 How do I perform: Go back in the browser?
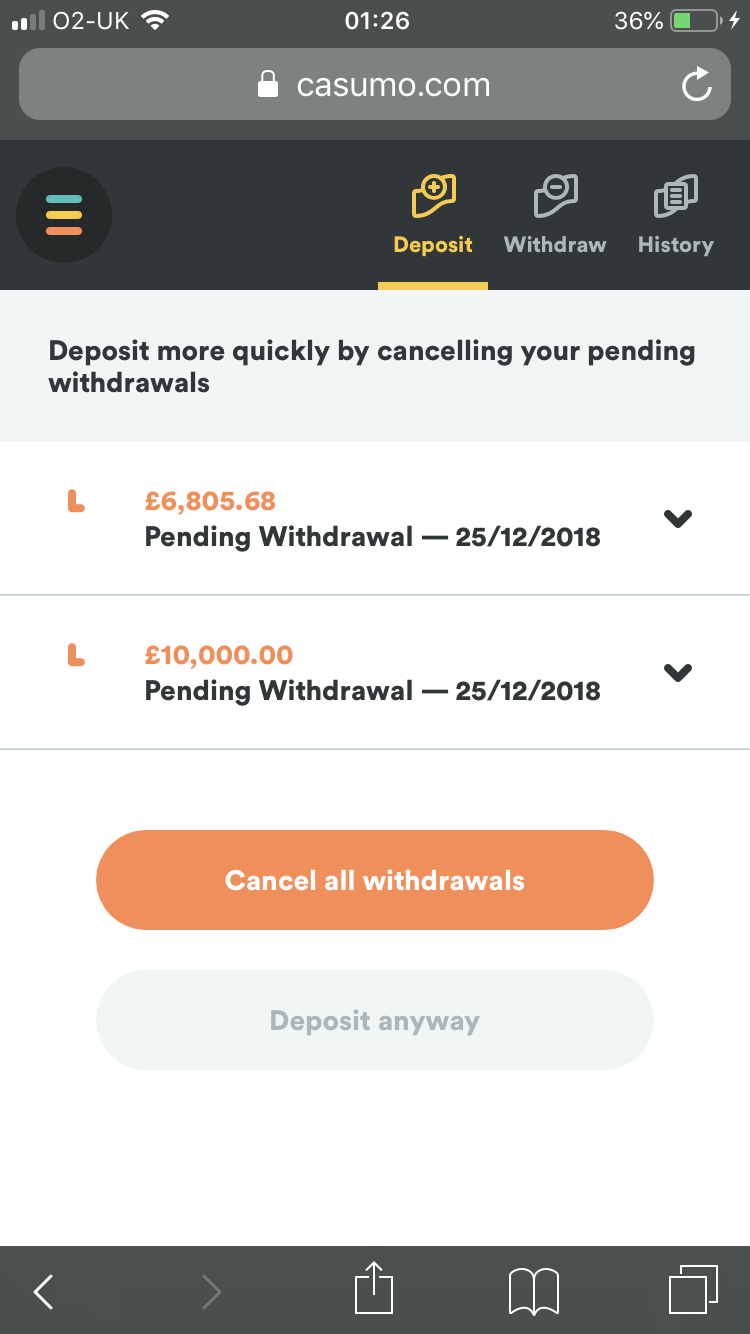43,1291
